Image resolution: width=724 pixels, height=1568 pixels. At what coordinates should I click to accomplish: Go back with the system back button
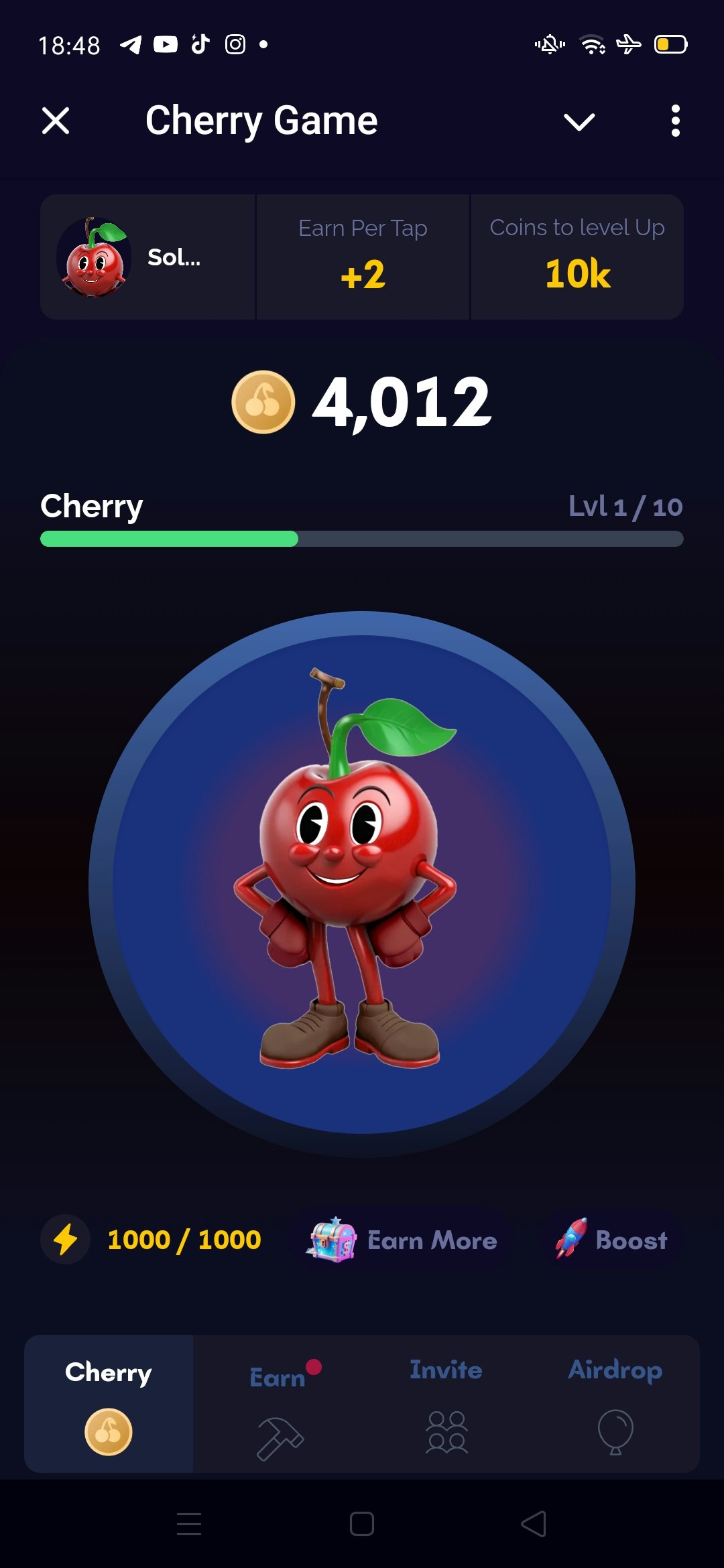point(534,1524)
